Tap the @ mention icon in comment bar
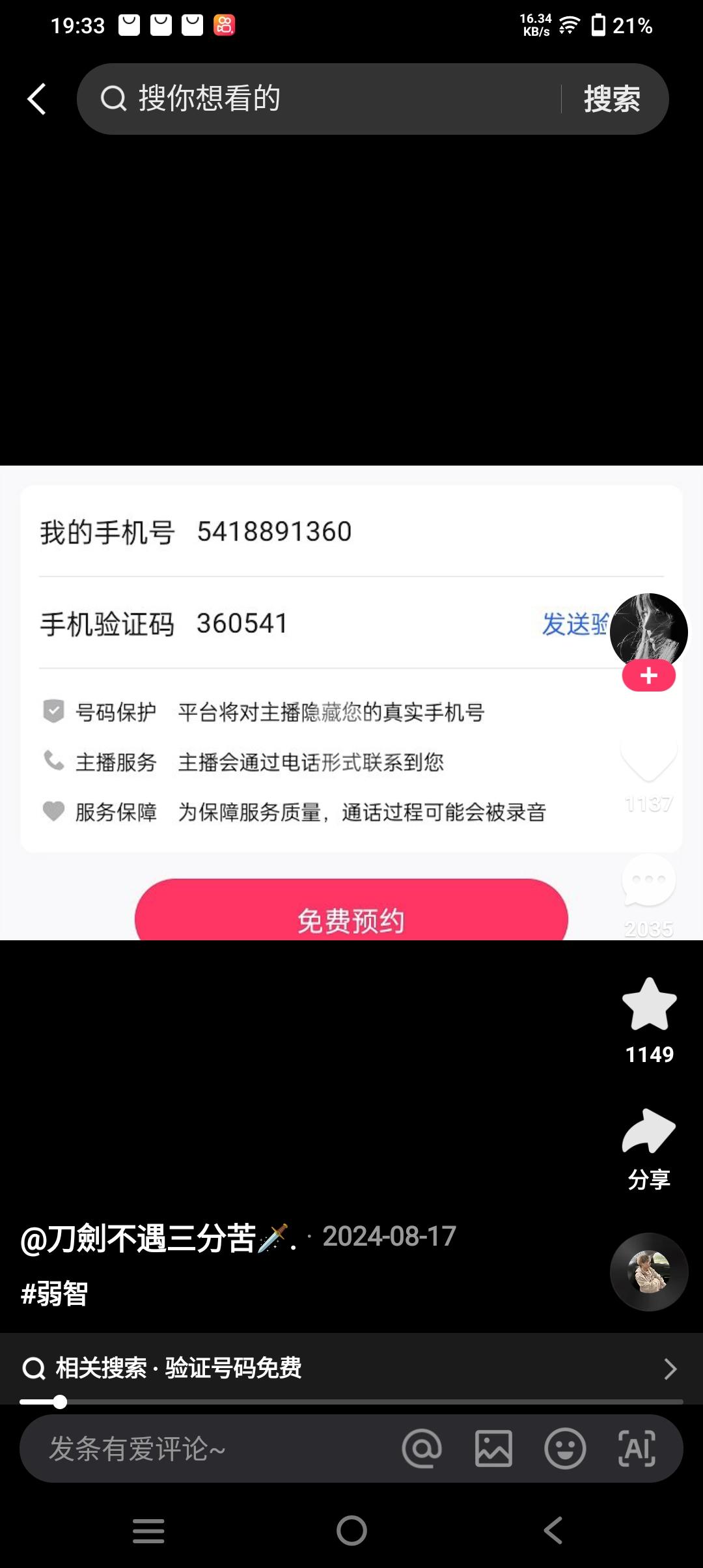 [422, 1448]
